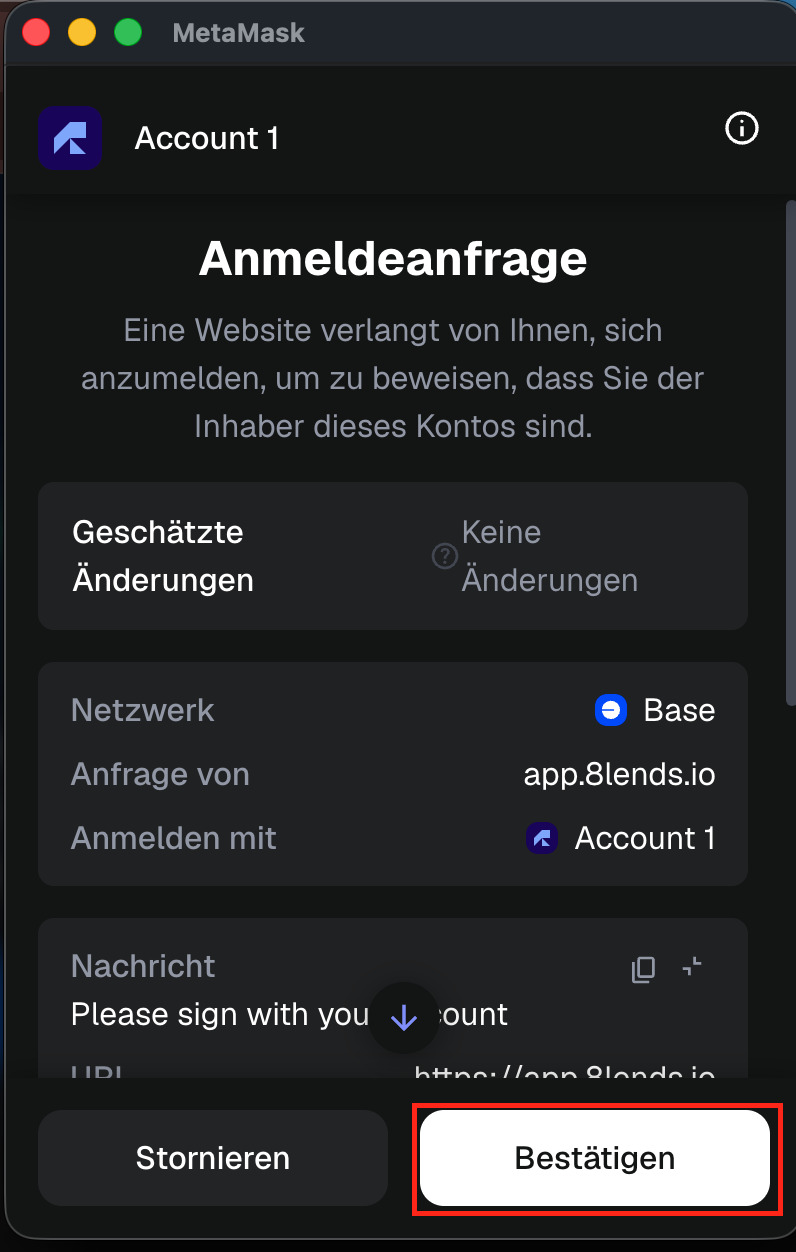
Task: Cancel the request with Stornieren
Action: pyautogui.click(x=212, y=1158)
